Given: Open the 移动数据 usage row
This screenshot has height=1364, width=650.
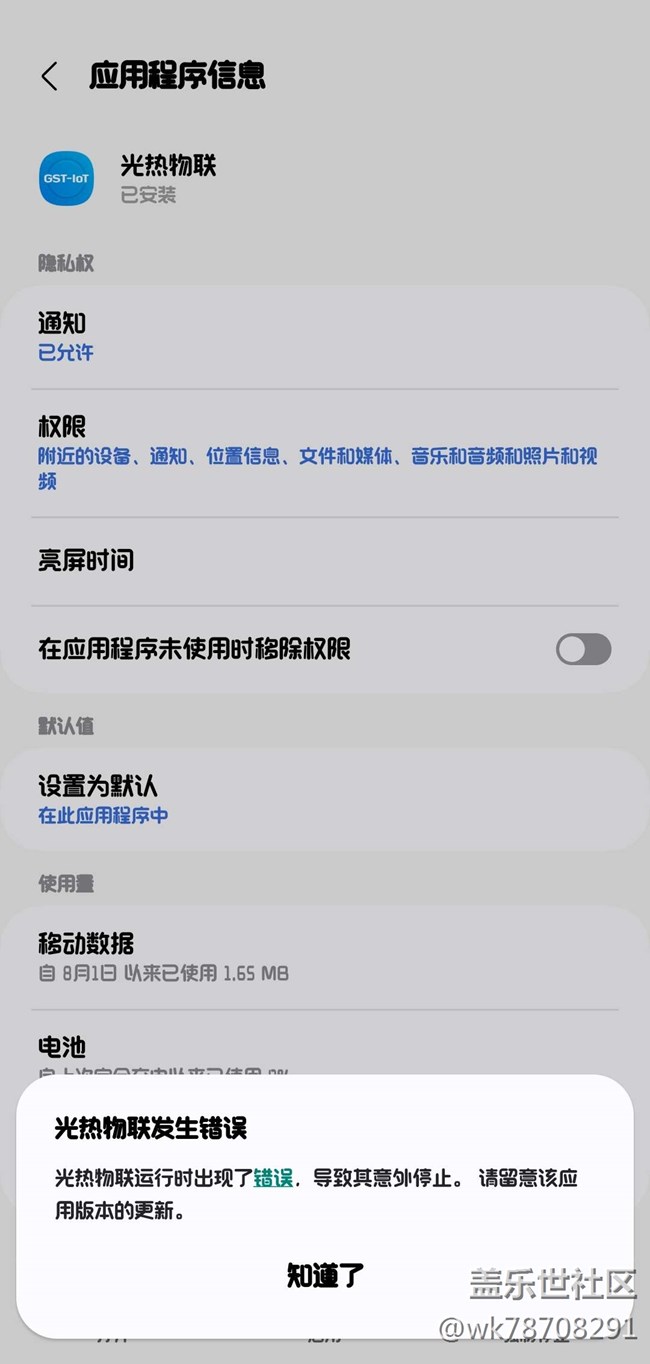Looking at the screenshot, I should tap(324, 957).
